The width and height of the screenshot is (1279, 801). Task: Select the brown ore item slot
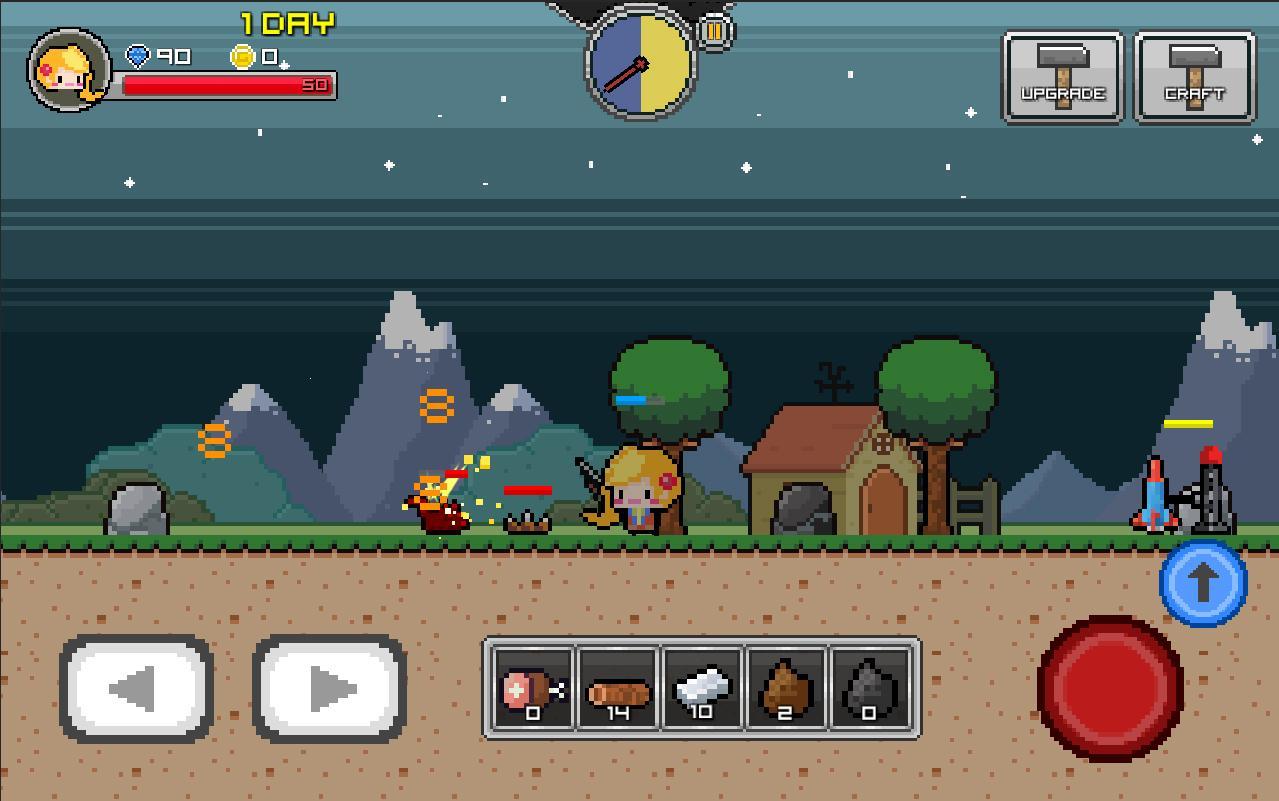click(785, 689)
